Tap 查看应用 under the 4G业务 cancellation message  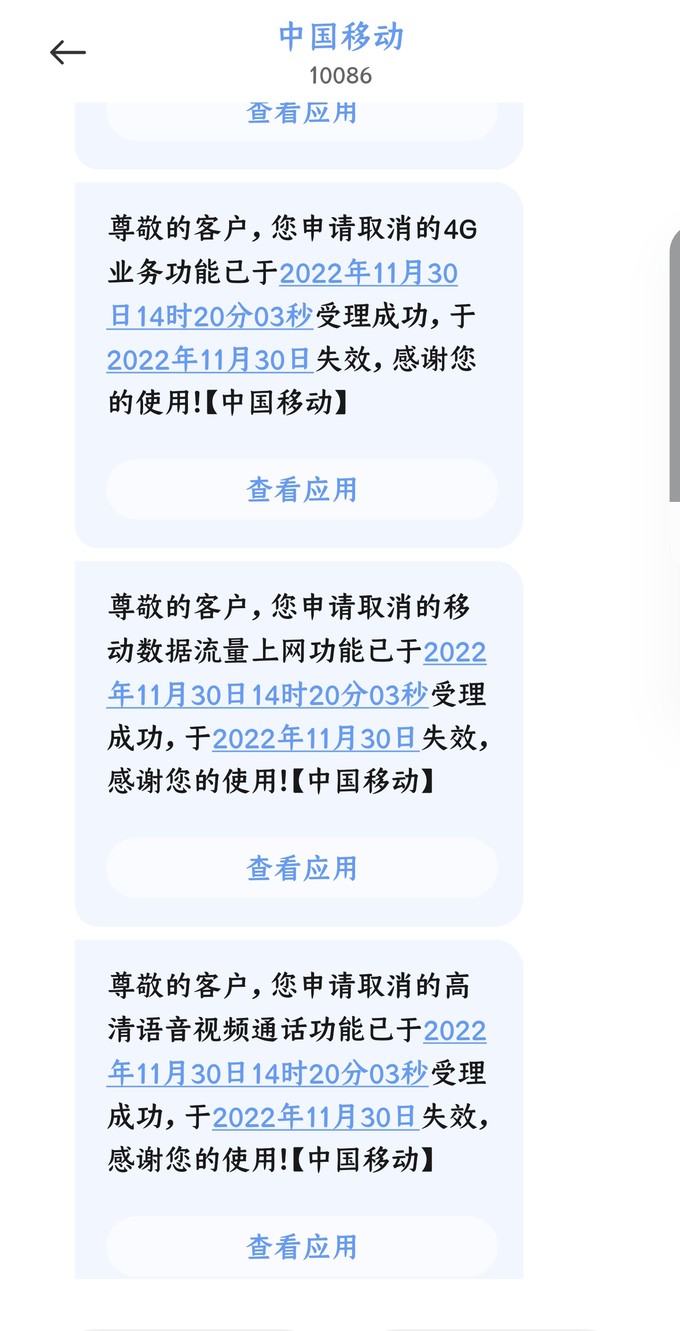(301, 489)
